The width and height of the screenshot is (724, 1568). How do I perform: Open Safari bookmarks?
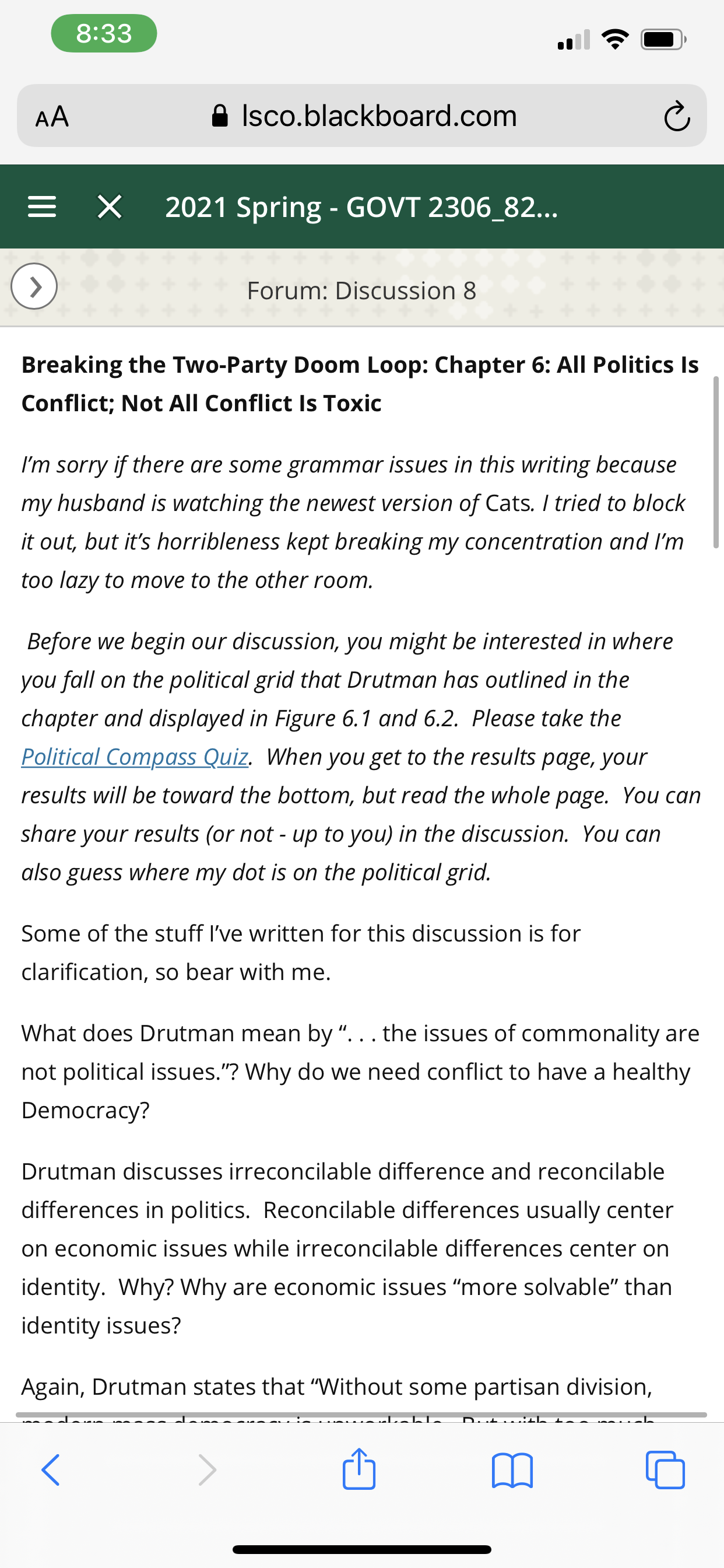[512, 1470]
